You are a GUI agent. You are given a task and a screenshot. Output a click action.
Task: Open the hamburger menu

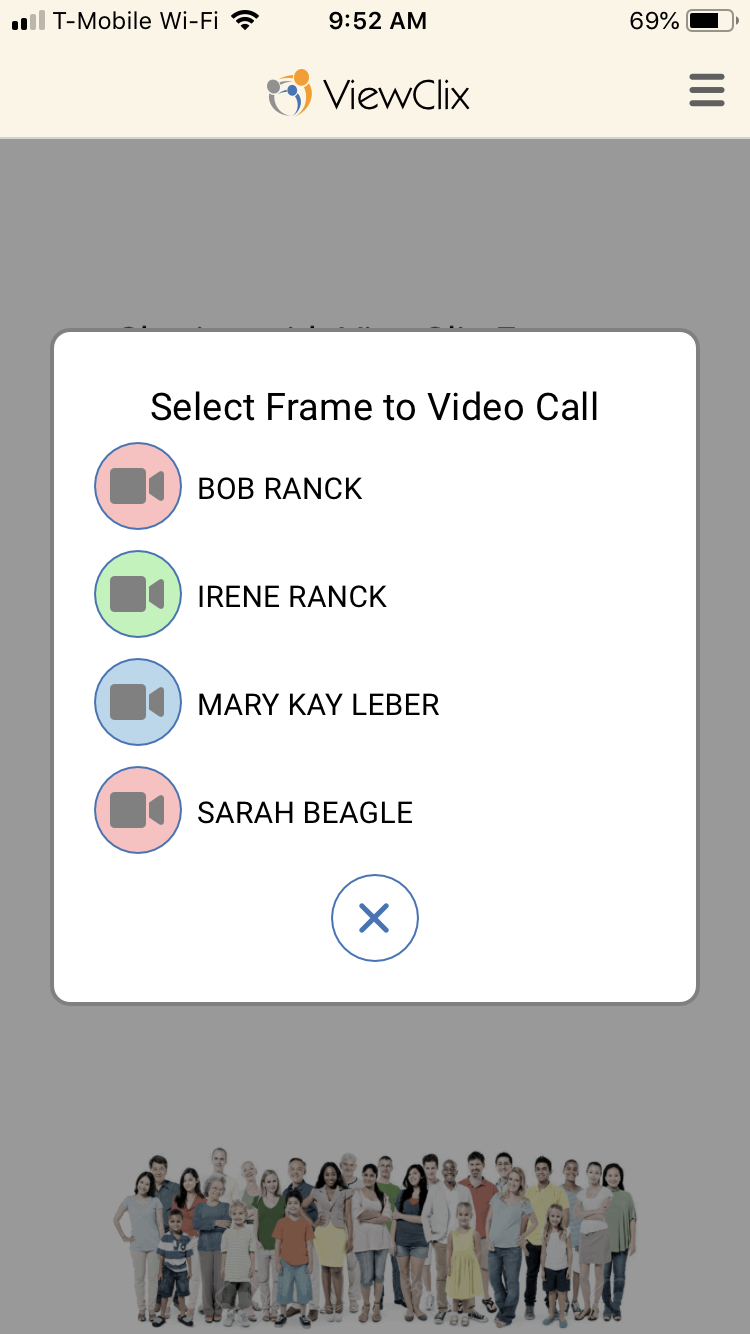[707, 90]
